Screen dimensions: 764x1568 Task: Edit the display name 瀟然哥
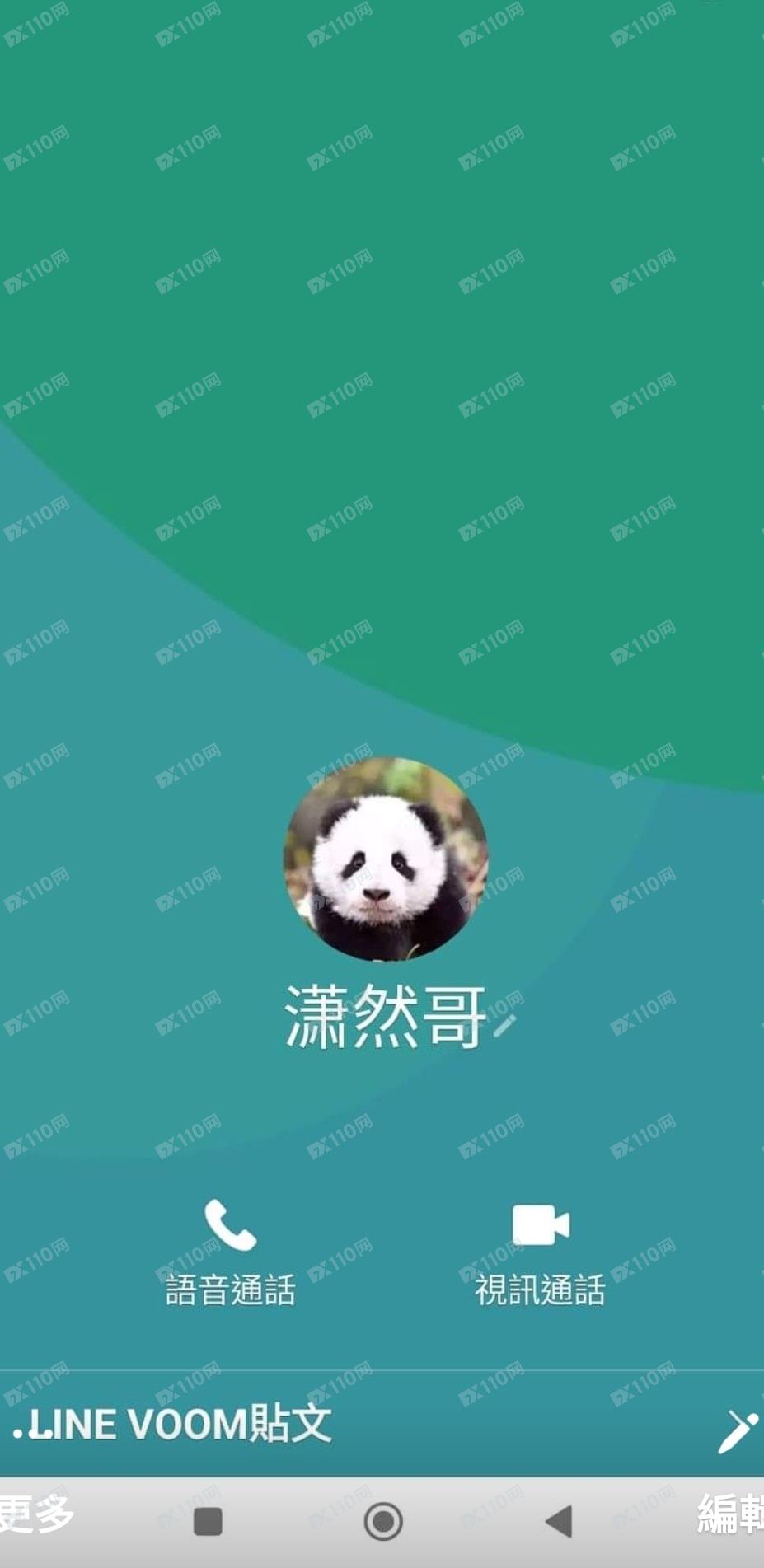click(x=504, y=1025)
